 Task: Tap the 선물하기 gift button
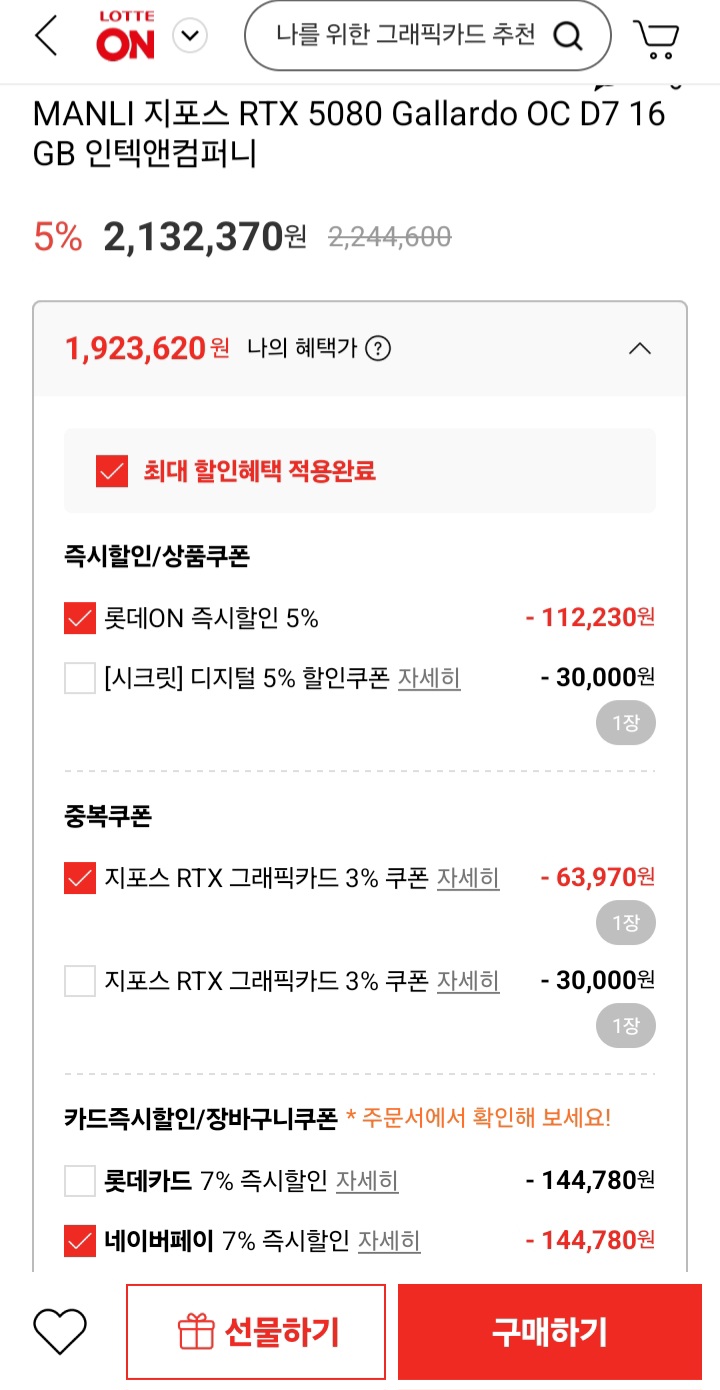pos(256,1331)
